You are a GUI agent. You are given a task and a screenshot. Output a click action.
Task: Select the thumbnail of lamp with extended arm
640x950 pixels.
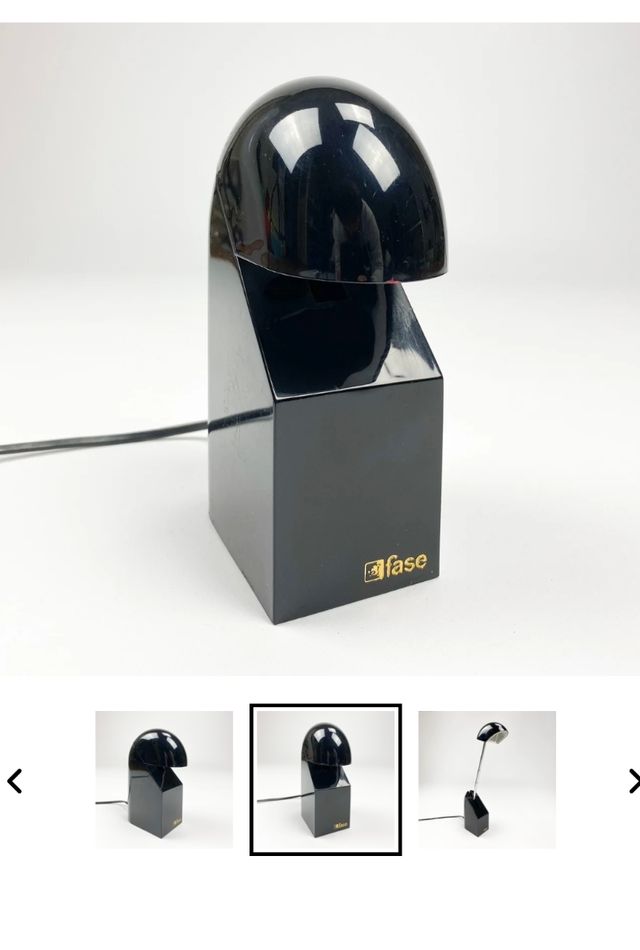tap(487, 780)
